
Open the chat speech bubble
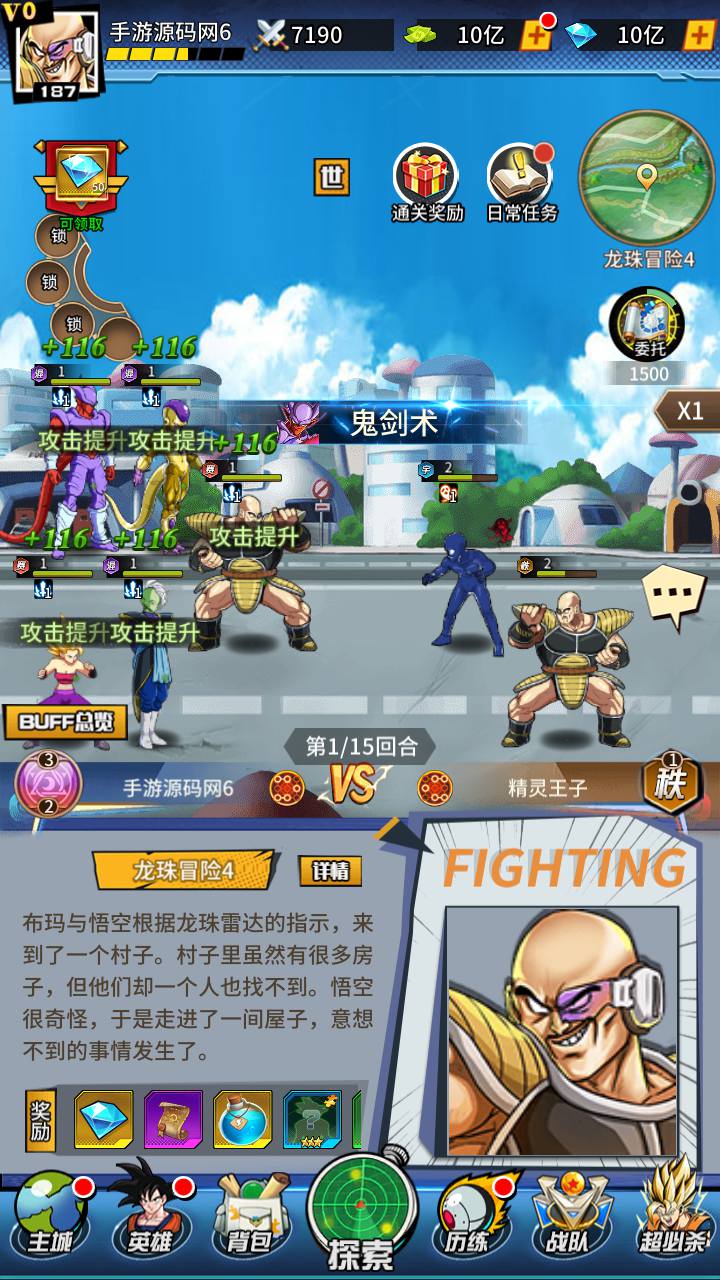click(x=671, y=594)
